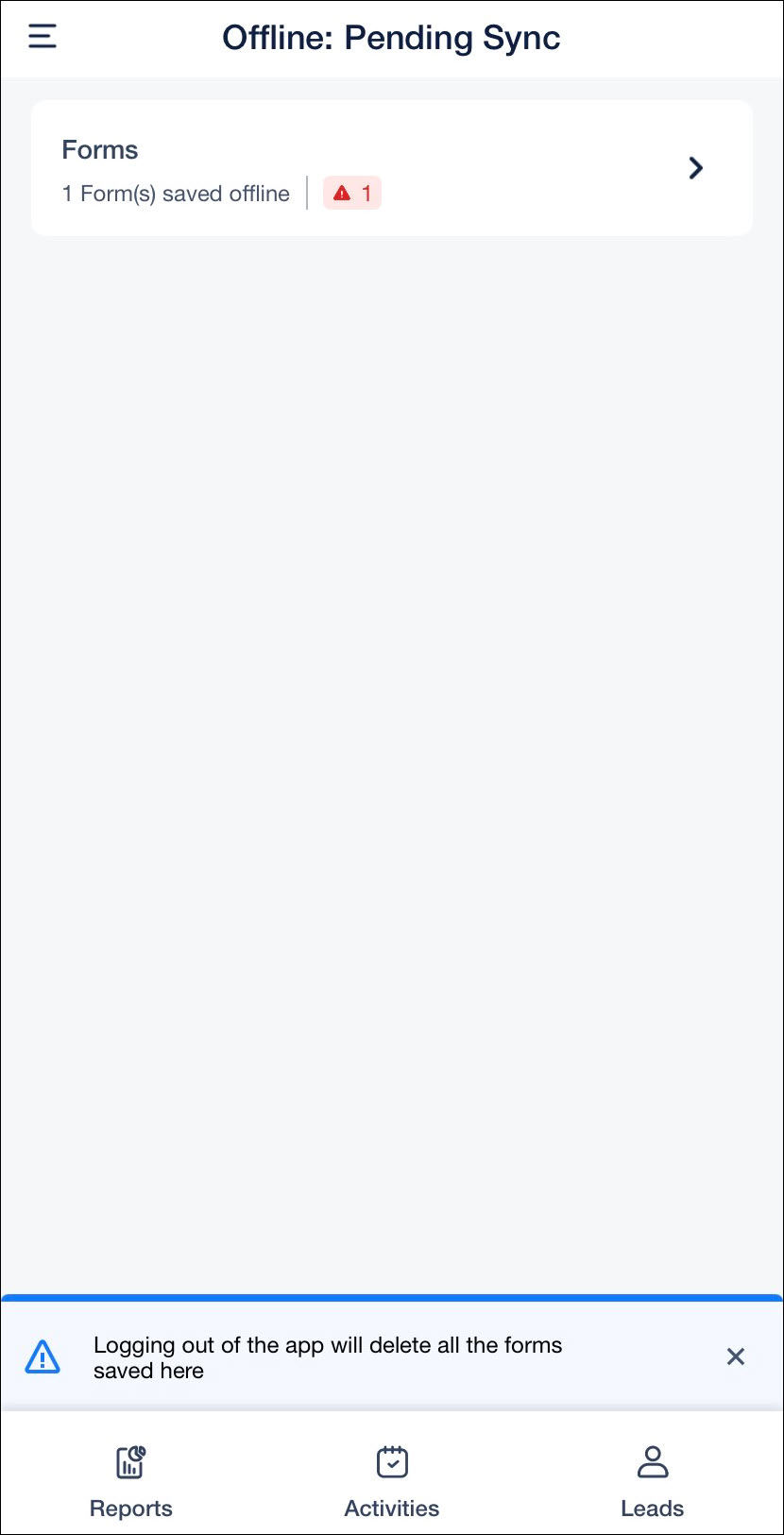Click the red warning triangle on Forms card

click(x=340, y=193)
